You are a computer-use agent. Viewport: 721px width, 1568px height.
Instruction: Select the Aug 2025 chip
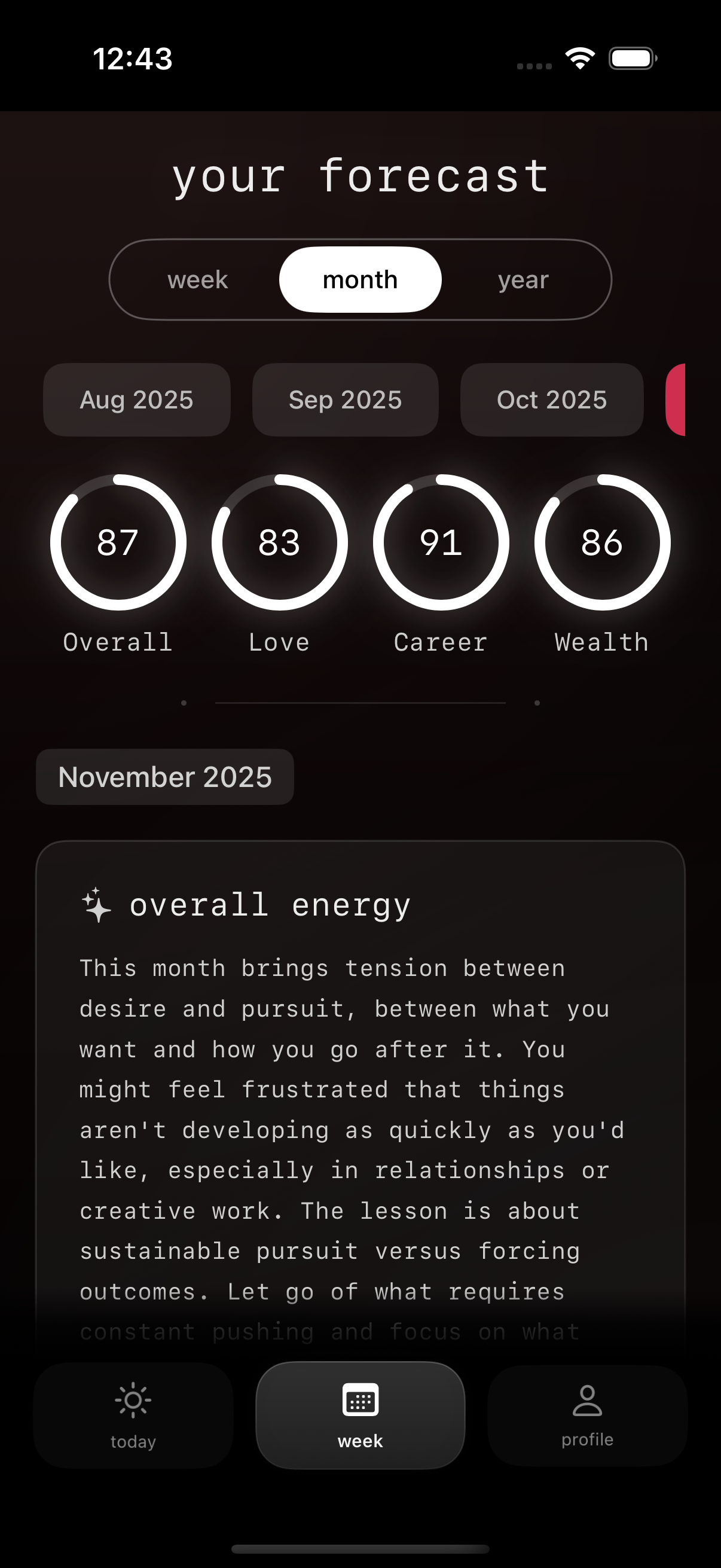137,400
